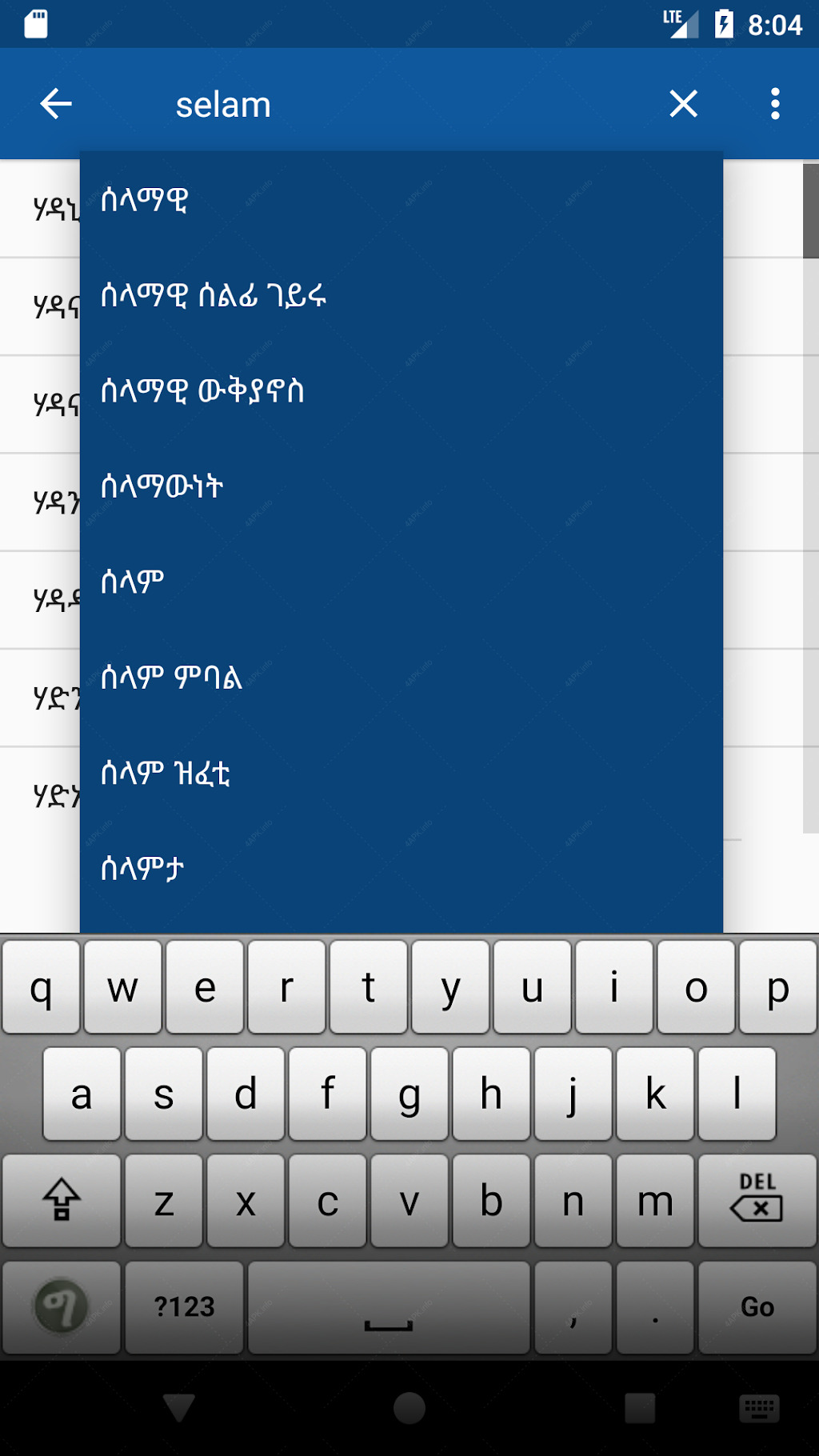Select the suggestion ሰላማዊ
Image resolution: width=819 pixels, height=1456 pixels.
pos(402,200)
